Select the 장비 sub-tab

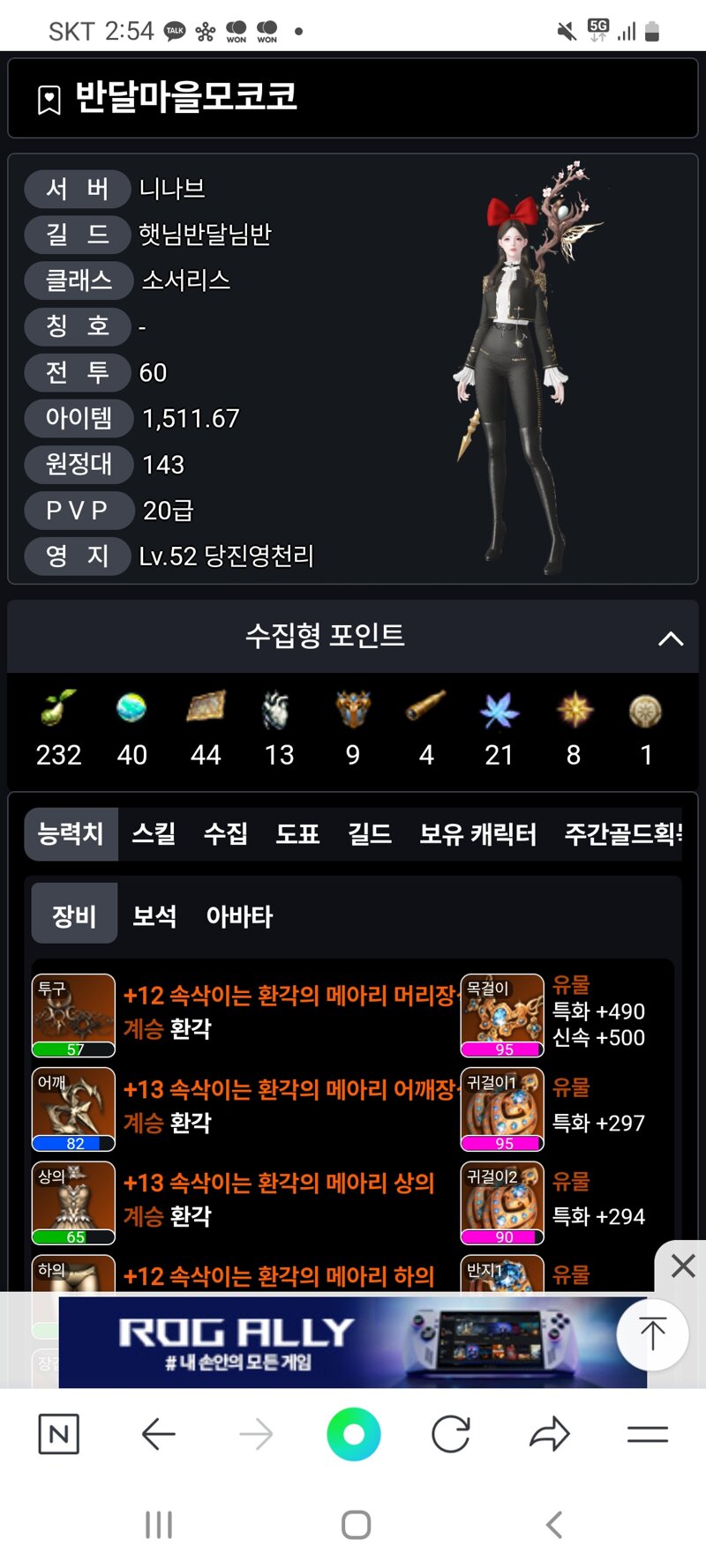point(74,915)
